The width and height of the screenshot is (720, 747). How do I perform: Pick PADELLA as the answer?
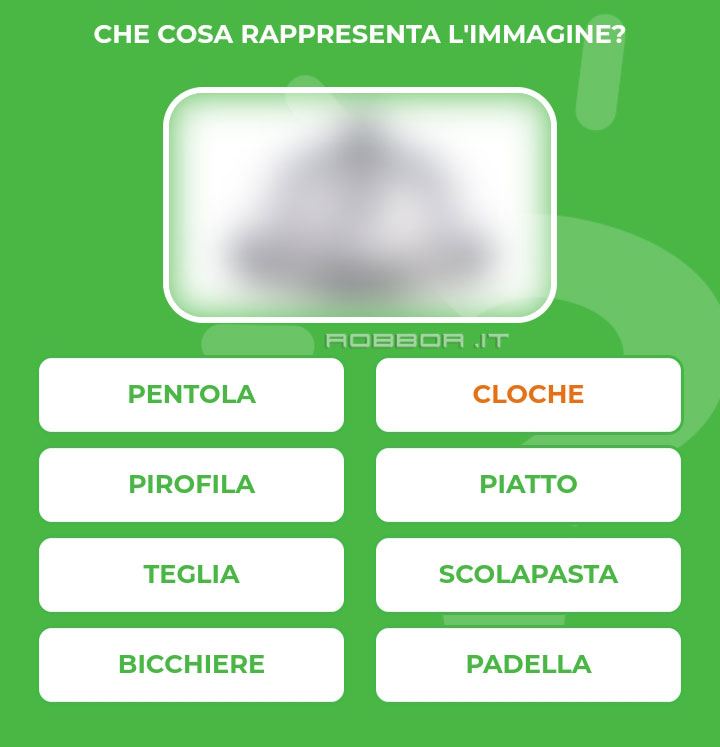click(x=528, y=665)
